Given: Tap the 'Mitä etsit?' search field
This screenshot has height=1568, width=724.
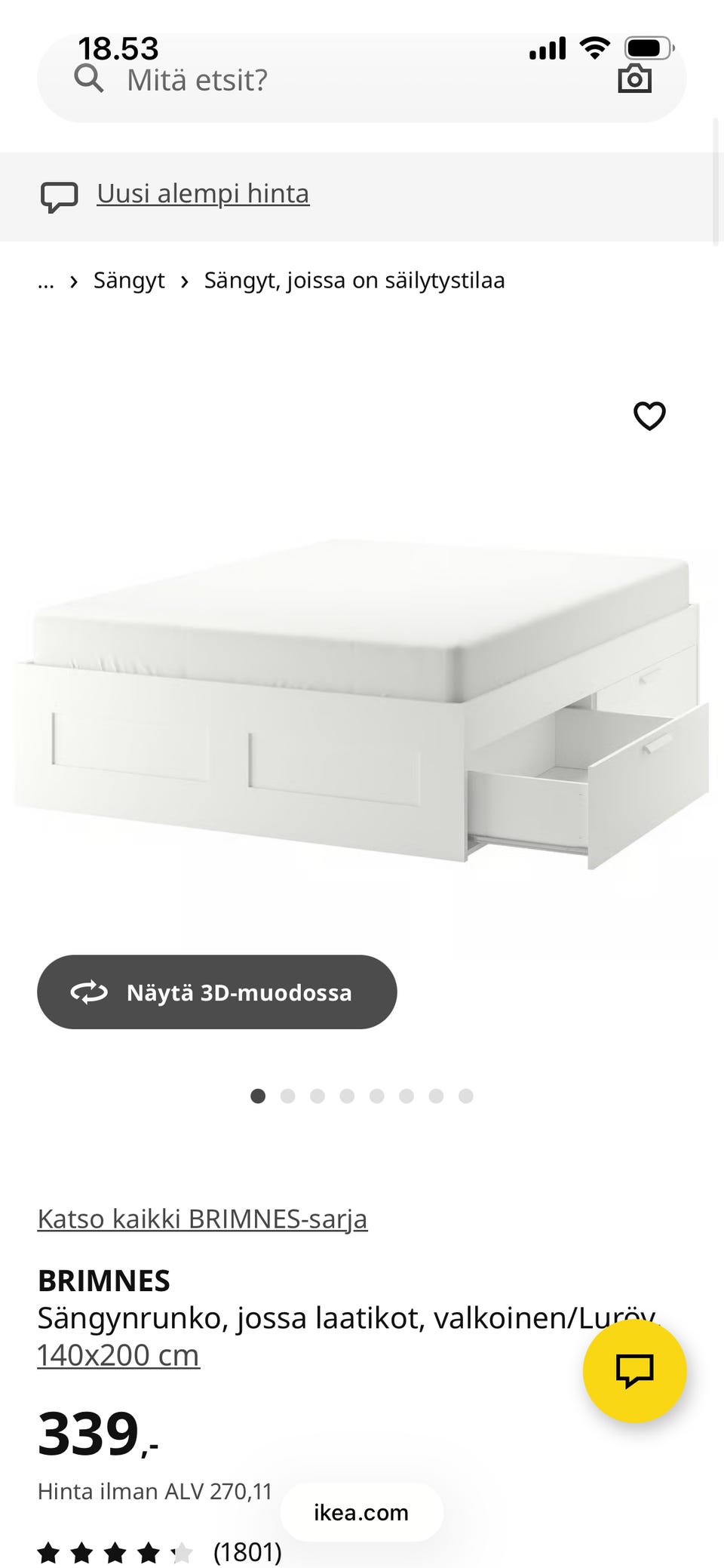Looking at the screenshot, I should [x=302, y=80].
